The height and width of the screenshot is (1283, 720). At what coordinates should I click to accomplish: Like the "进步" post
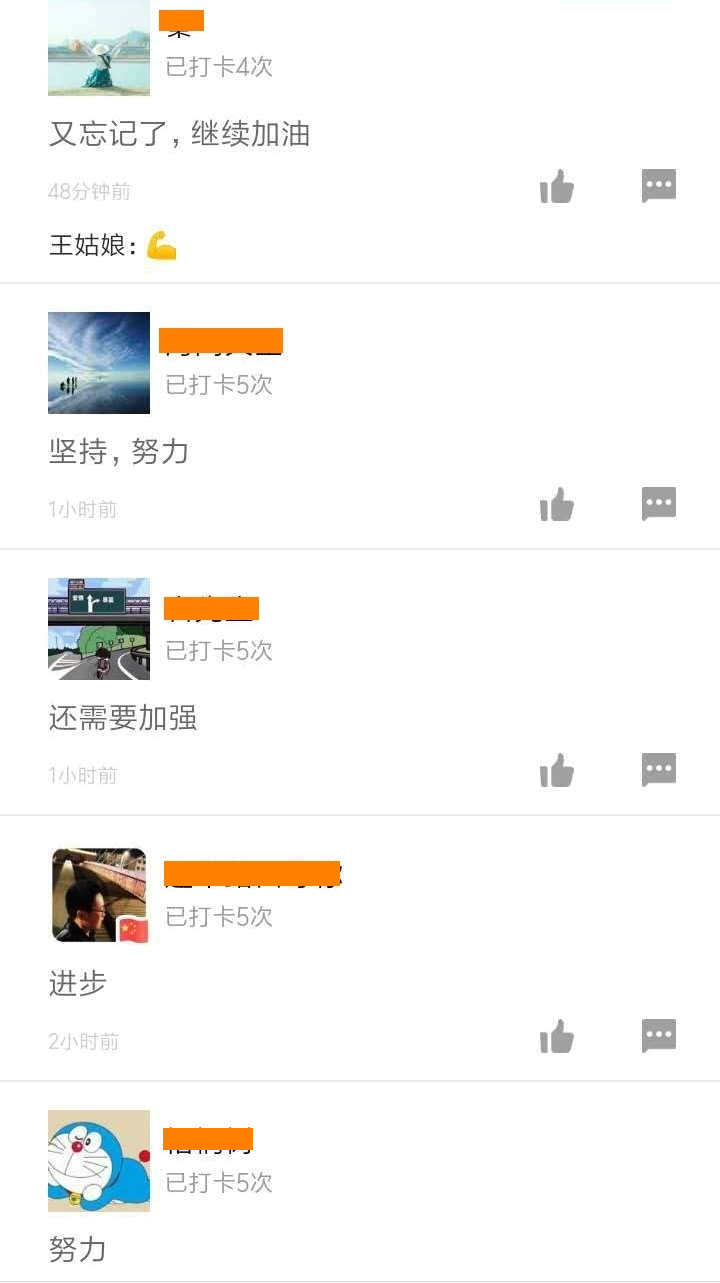557,1037
